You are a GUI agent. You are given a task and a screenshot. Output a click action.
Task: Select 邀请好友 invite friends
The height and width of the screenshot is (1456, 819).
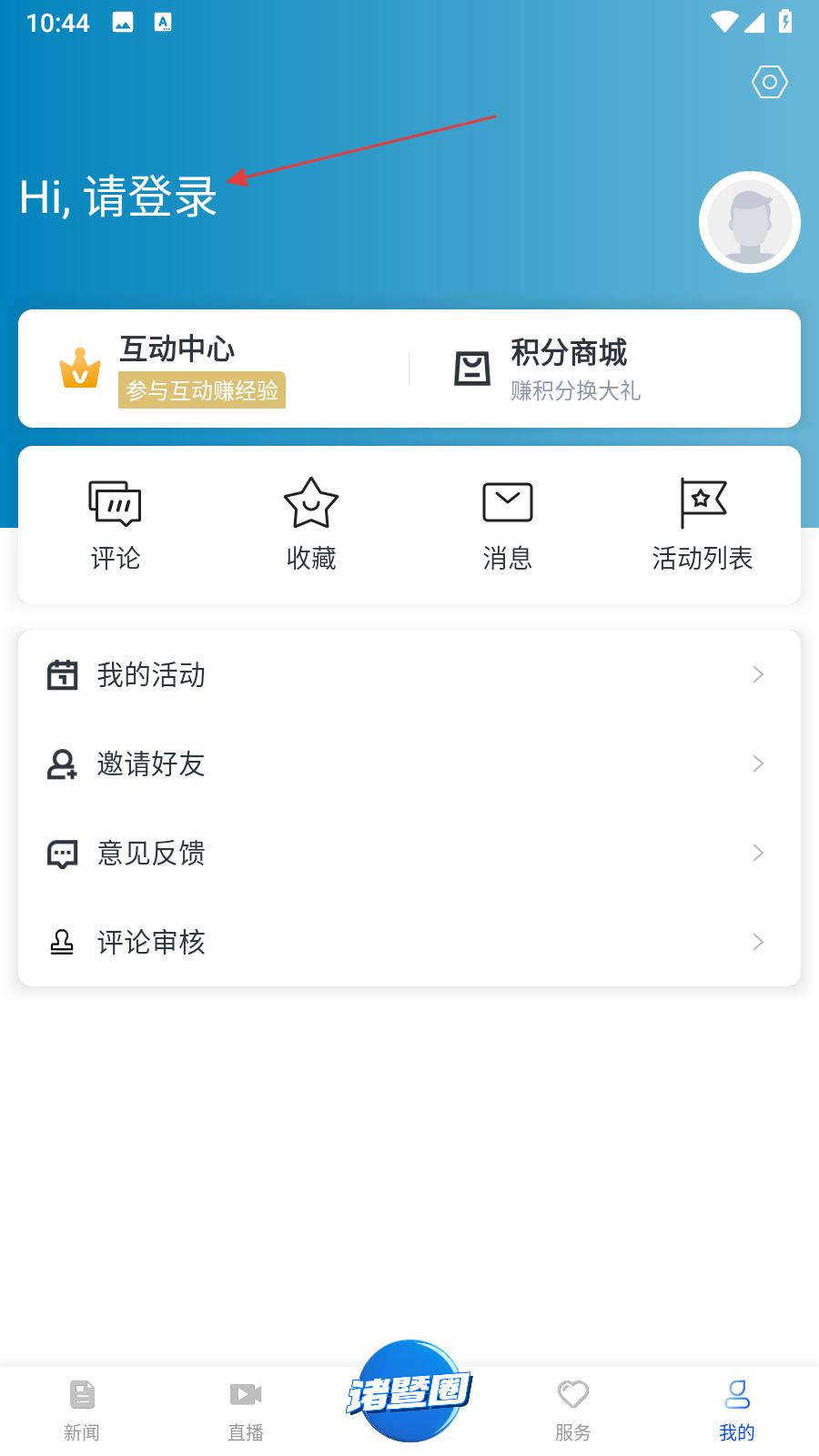[409, 764]
